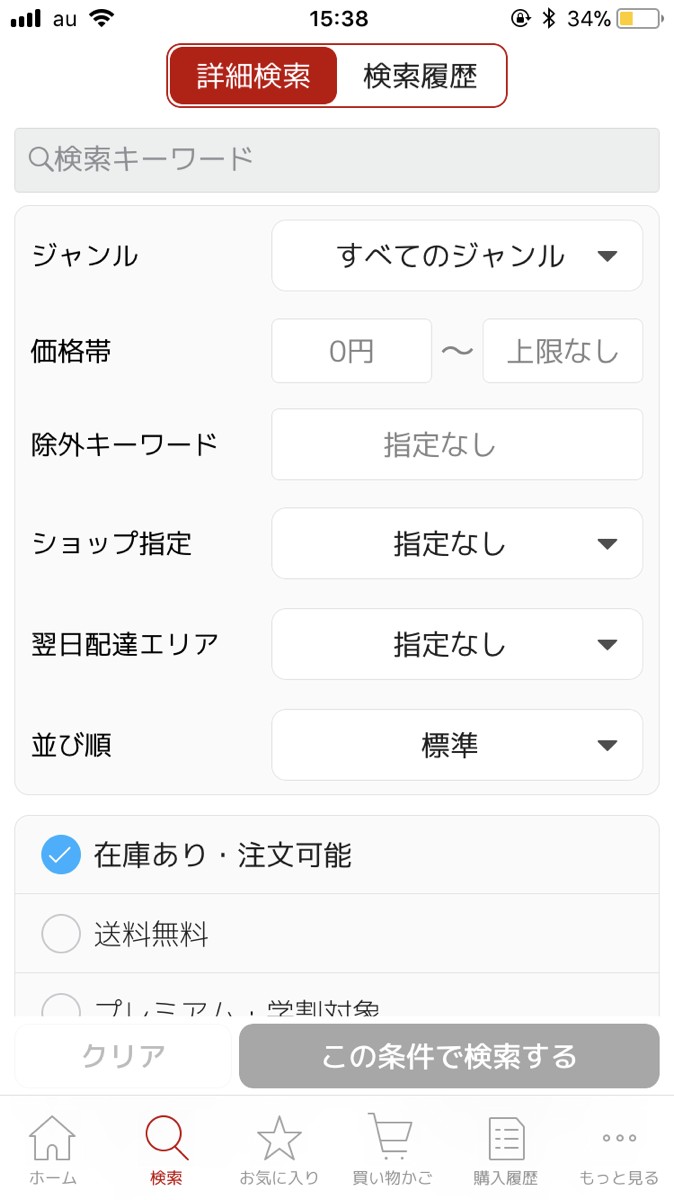This screenshot has width=674, height=1200.
Task: Focus the 検索キーワード search field
Action: 337,159
